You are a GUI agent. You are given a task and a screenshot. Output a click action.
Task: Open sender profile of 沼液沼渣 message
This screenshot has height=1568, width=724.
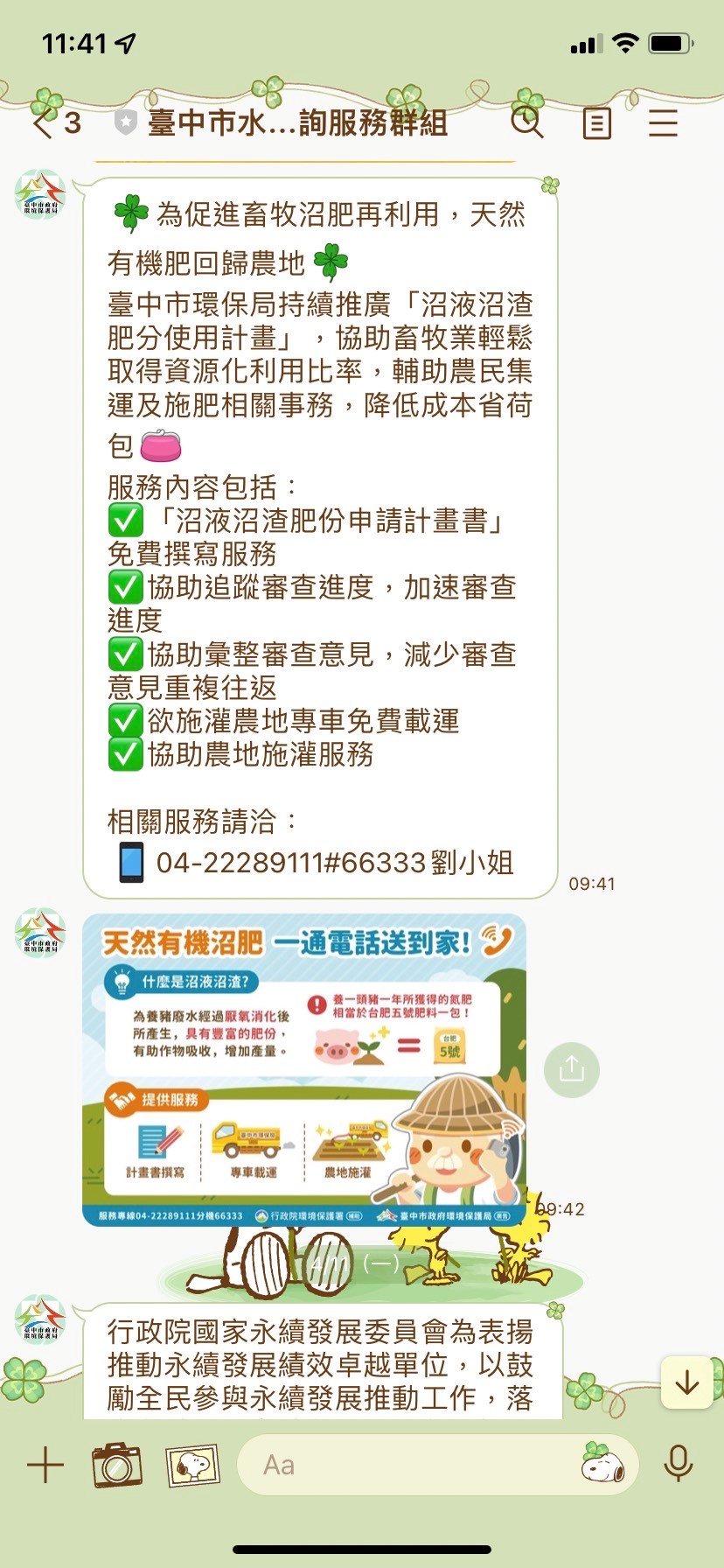click(x=40, y=194)
